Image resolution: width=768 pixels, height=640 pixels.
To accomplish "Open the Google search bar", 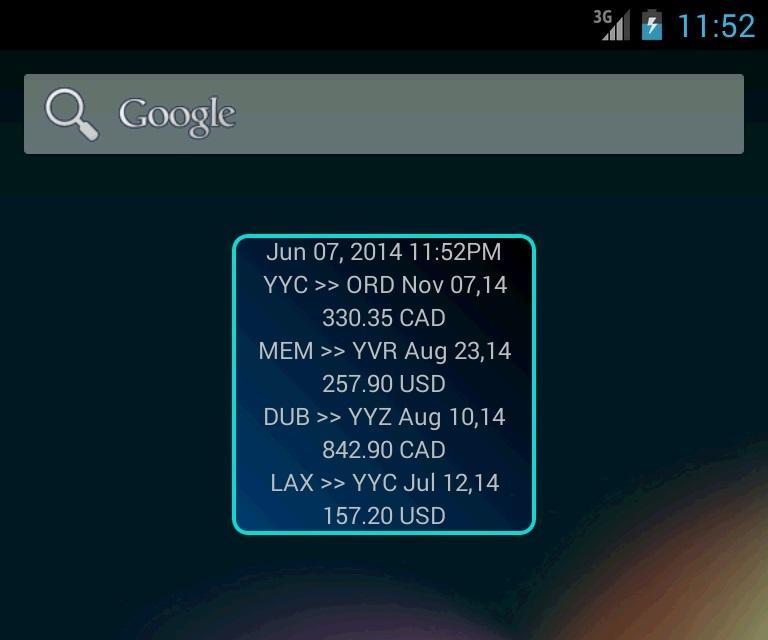I will 383,114.
